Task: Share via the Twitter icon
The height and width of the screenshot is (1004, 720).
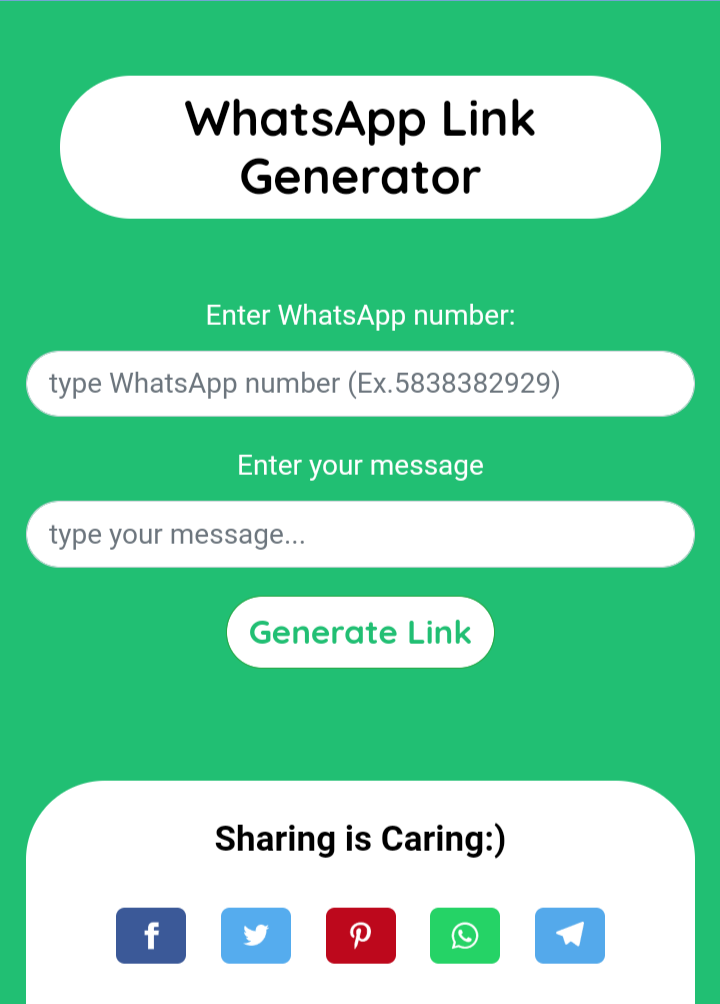Action: click(x=256, y=936)
